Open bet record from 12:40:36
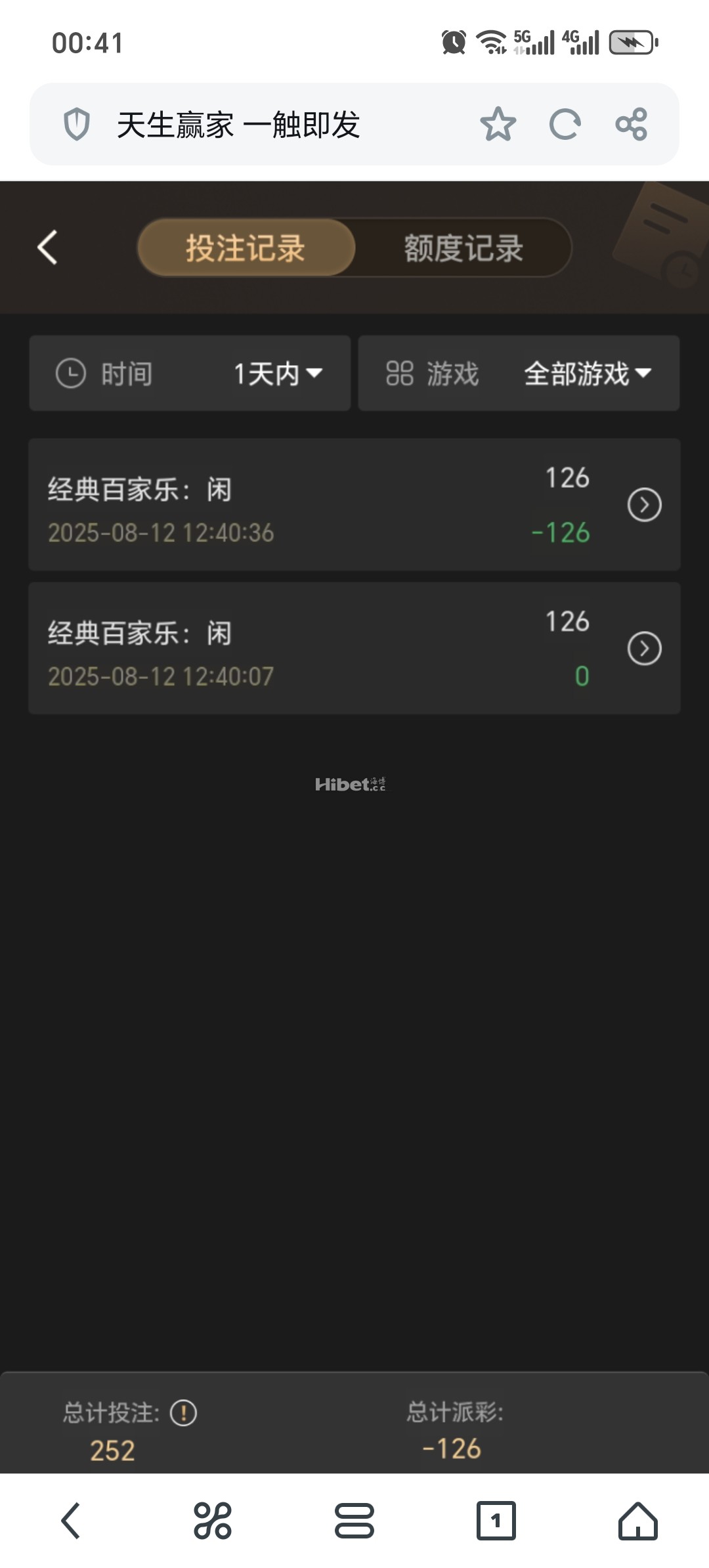The height and width of the screenshot is (1568, 709). click(x=644, y=505)
